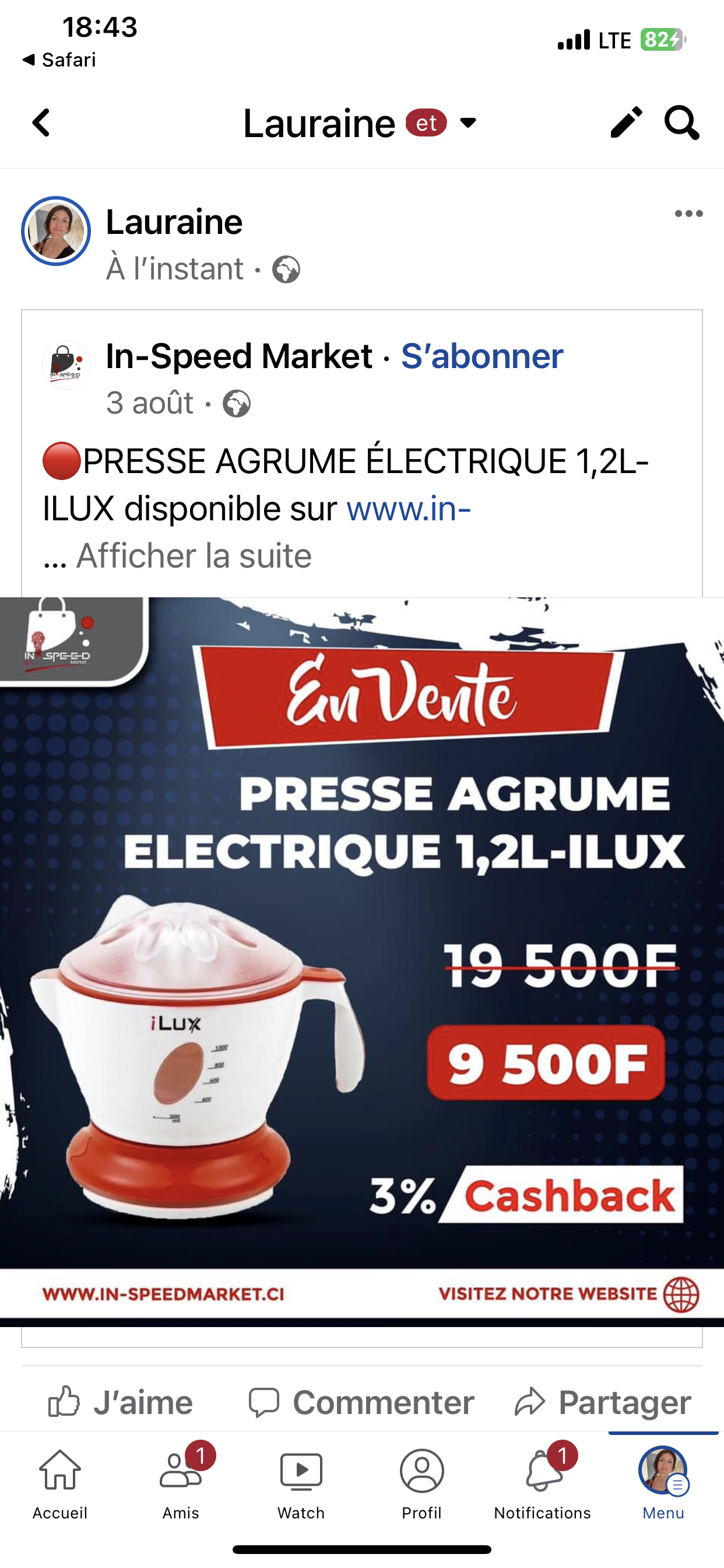Open search with the magnifier icon
724x1568 pixels.
tap(681, 123)
